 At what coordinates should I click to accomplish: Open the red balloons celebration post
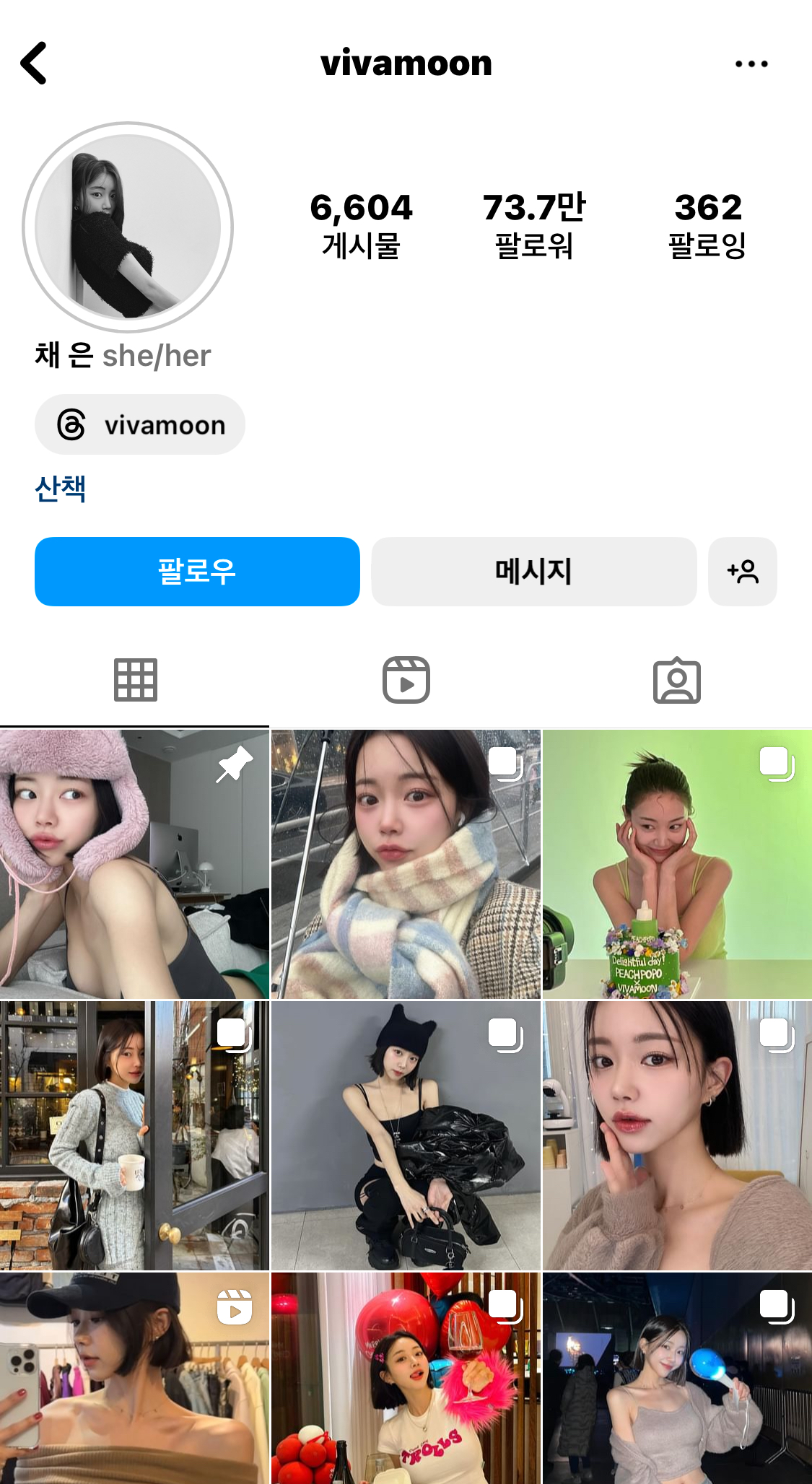click(406, 1393)
